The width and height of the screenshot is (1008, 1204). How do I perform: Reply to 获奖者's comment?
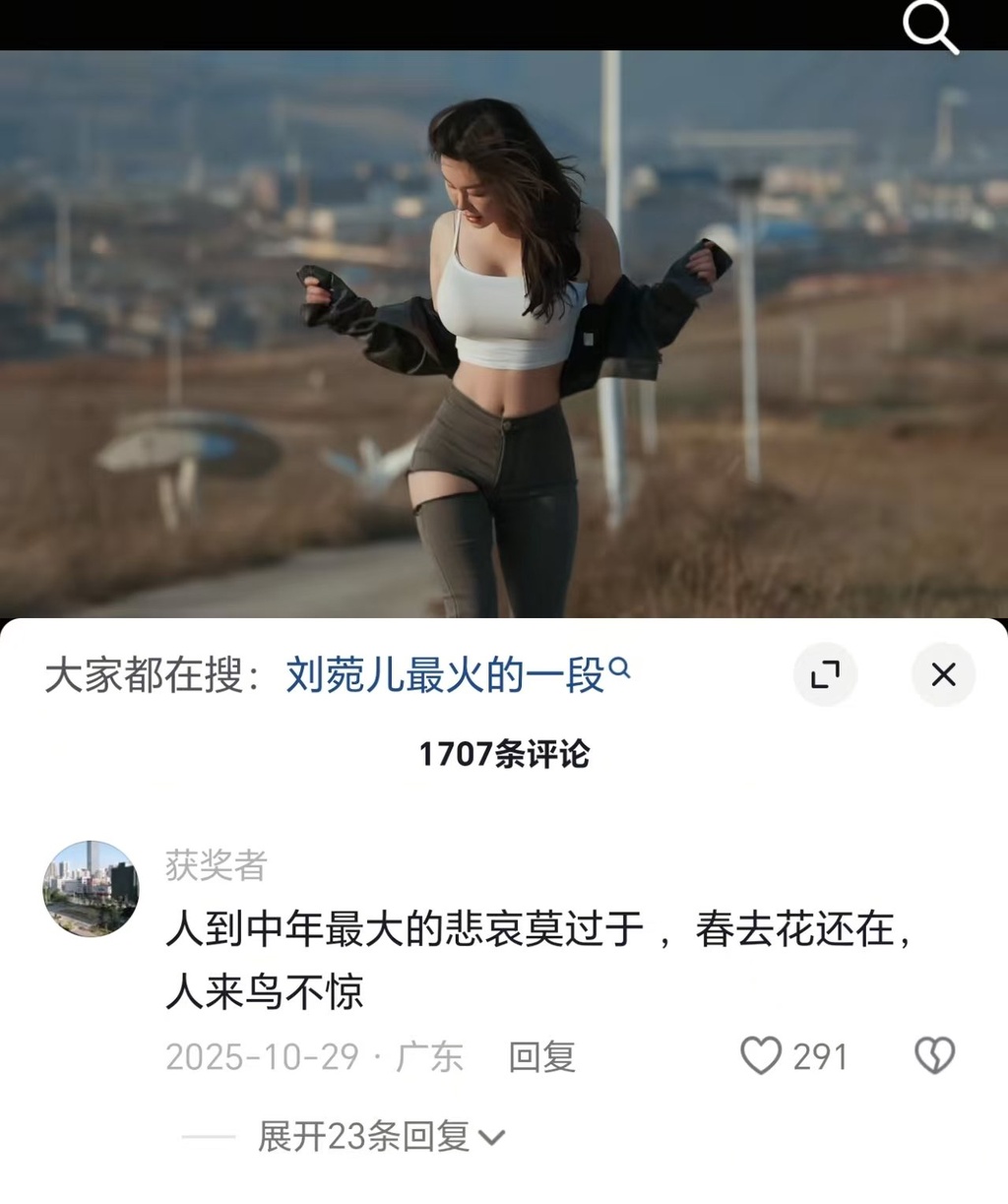tap(541, 1057)
